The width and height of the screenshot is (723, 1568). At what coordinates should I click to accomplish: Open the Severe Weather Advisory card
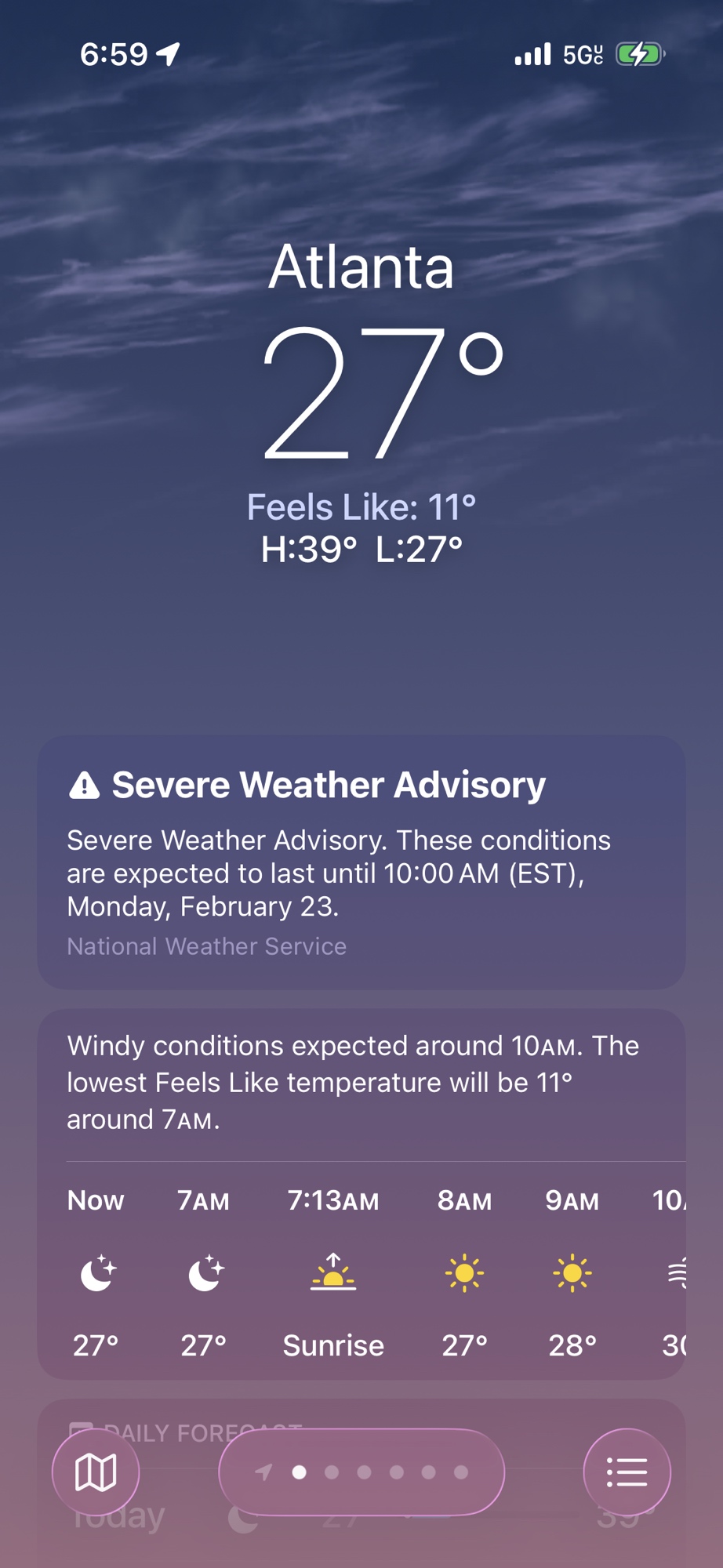coord(361,862)
